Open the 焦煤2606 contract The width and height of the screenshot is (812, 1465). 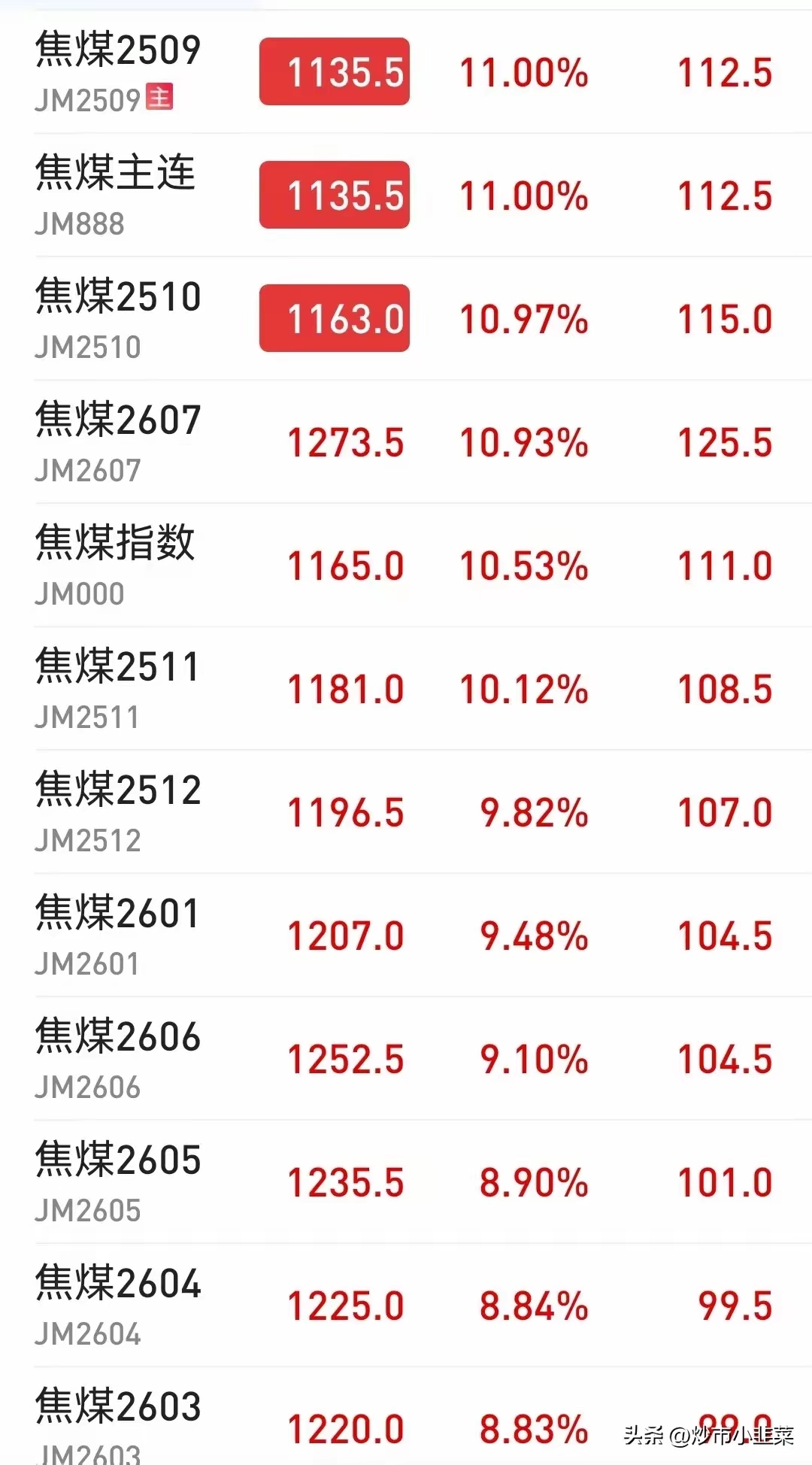pos(406,1059)
